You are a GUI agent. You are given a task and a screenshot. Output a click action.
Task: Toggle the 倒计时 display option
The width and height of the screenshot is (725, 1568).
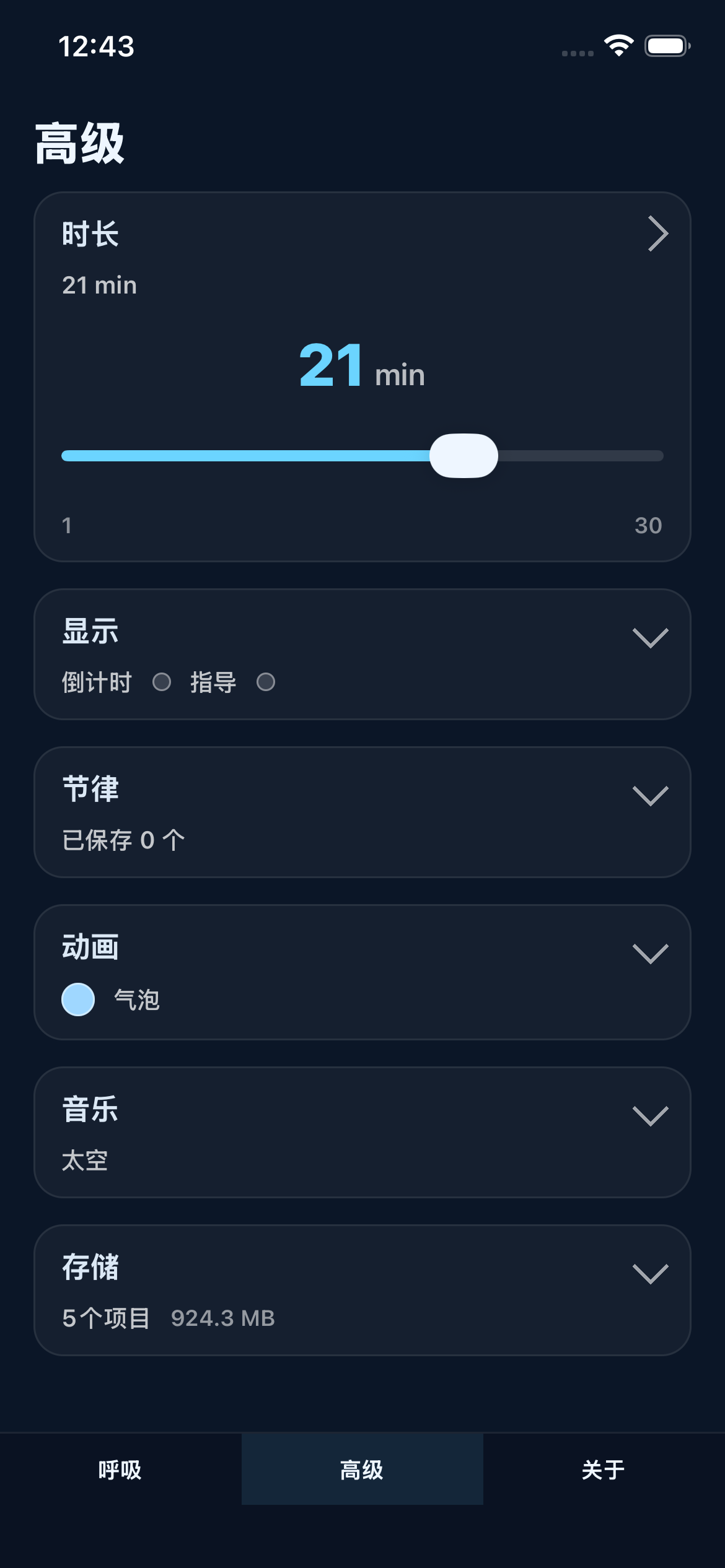(x=163, y=682)
